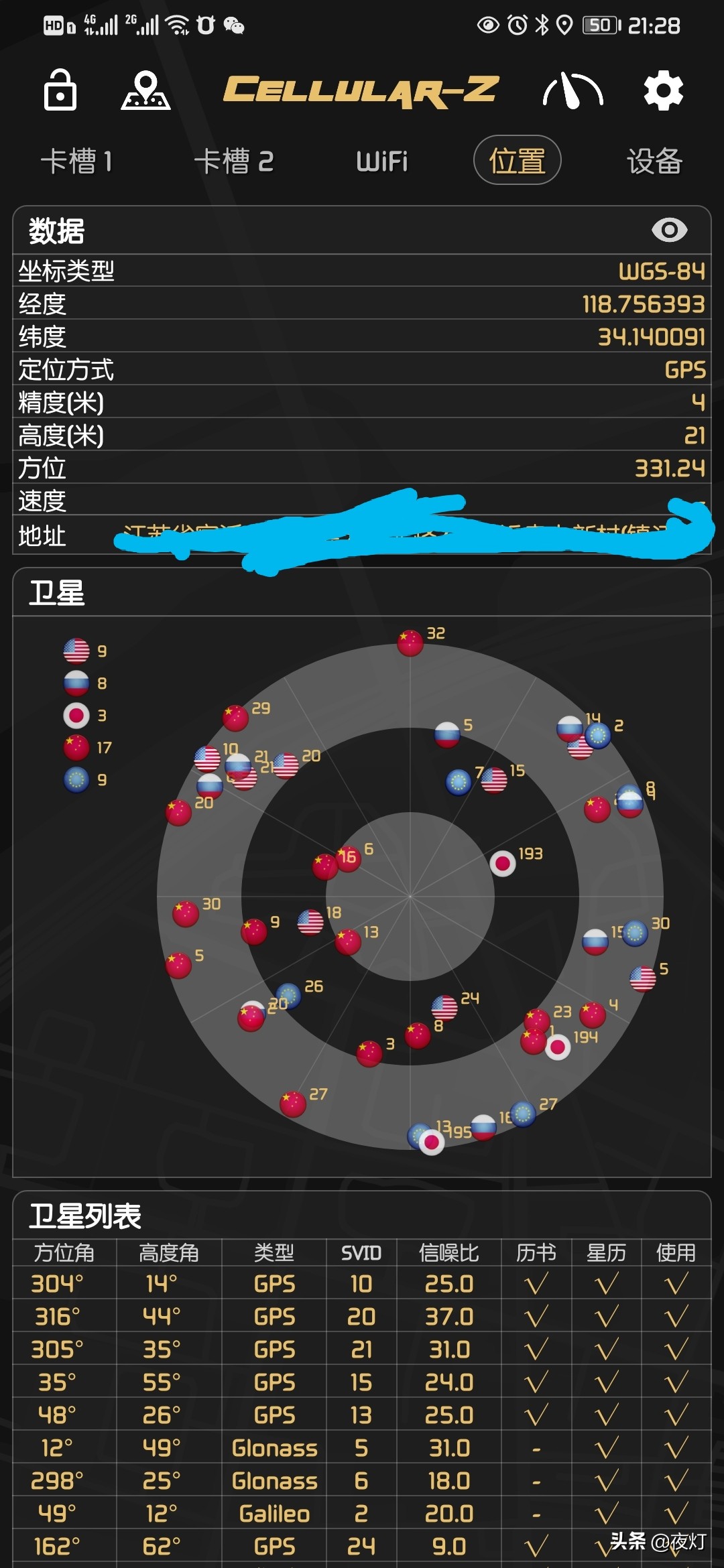Open settings gear
724x1568 pixels.
pyautogui.click(x=663, y=90)
